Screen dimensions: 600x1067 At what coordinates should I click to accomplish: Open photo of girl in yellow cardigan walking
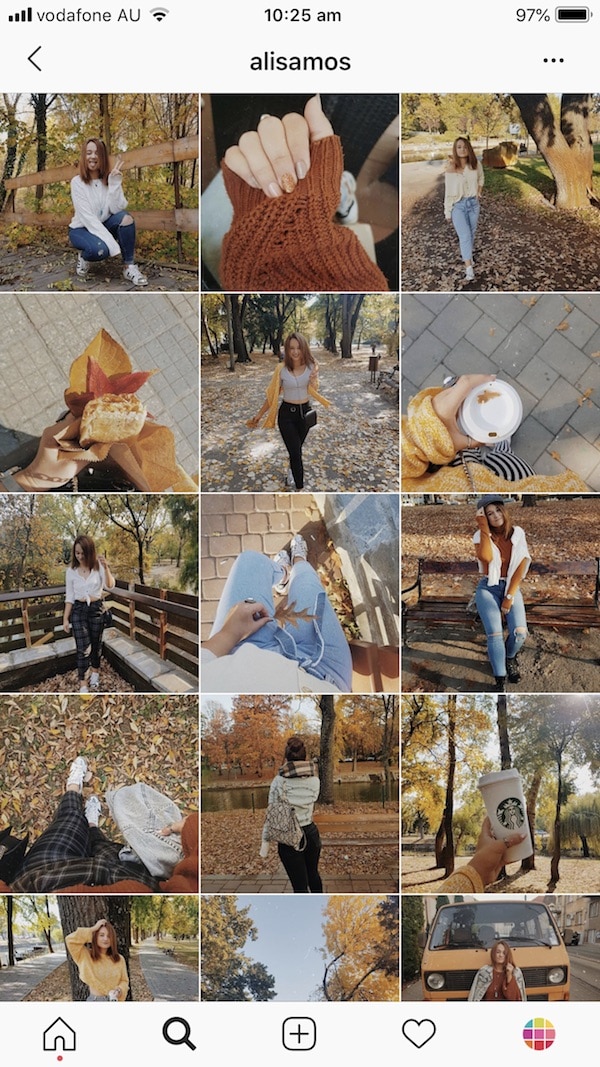click(x=300, y=392)
